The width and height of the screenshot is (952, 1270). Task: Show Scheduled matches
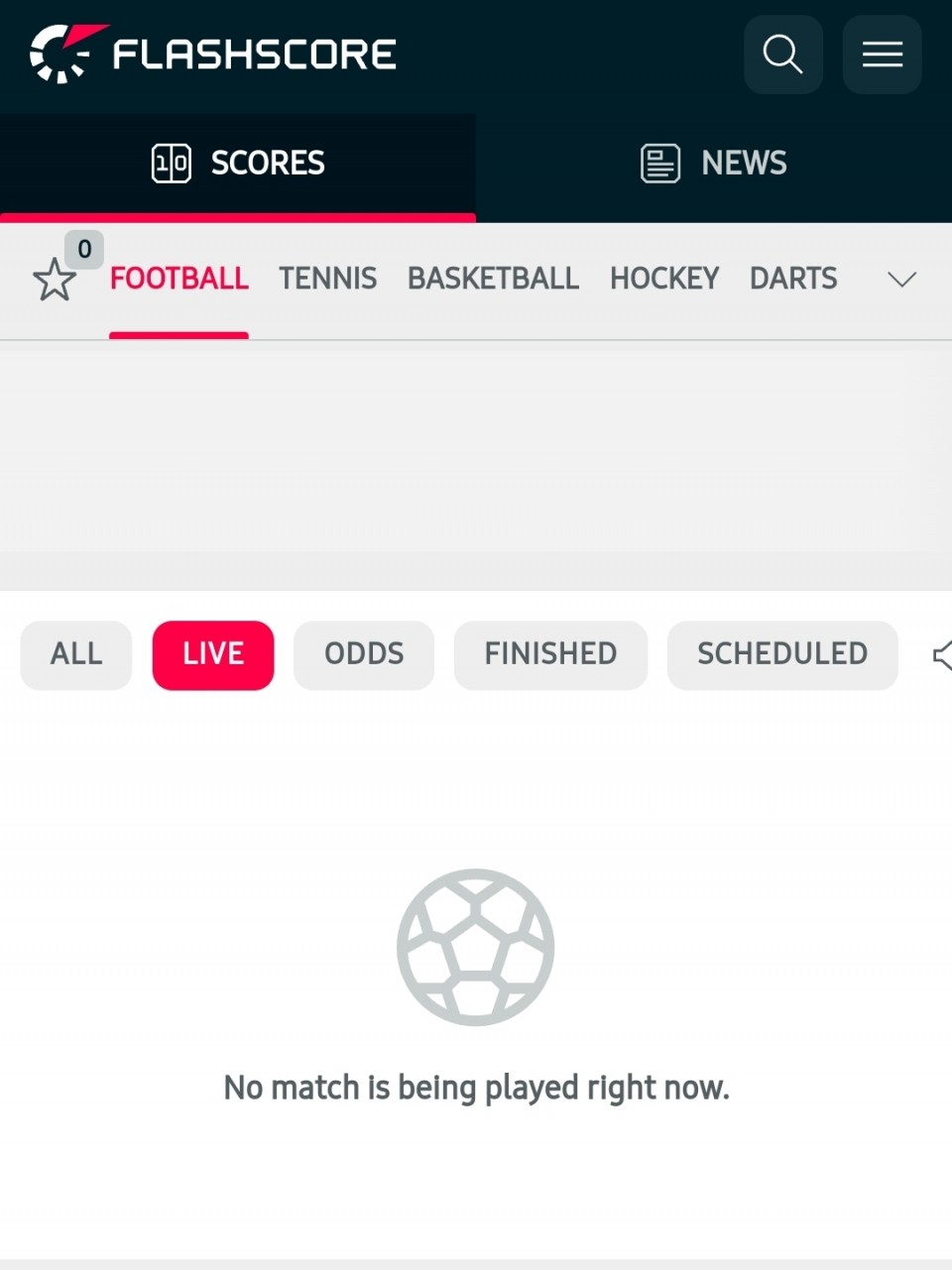pyautogui.click(x=781, y=654)
